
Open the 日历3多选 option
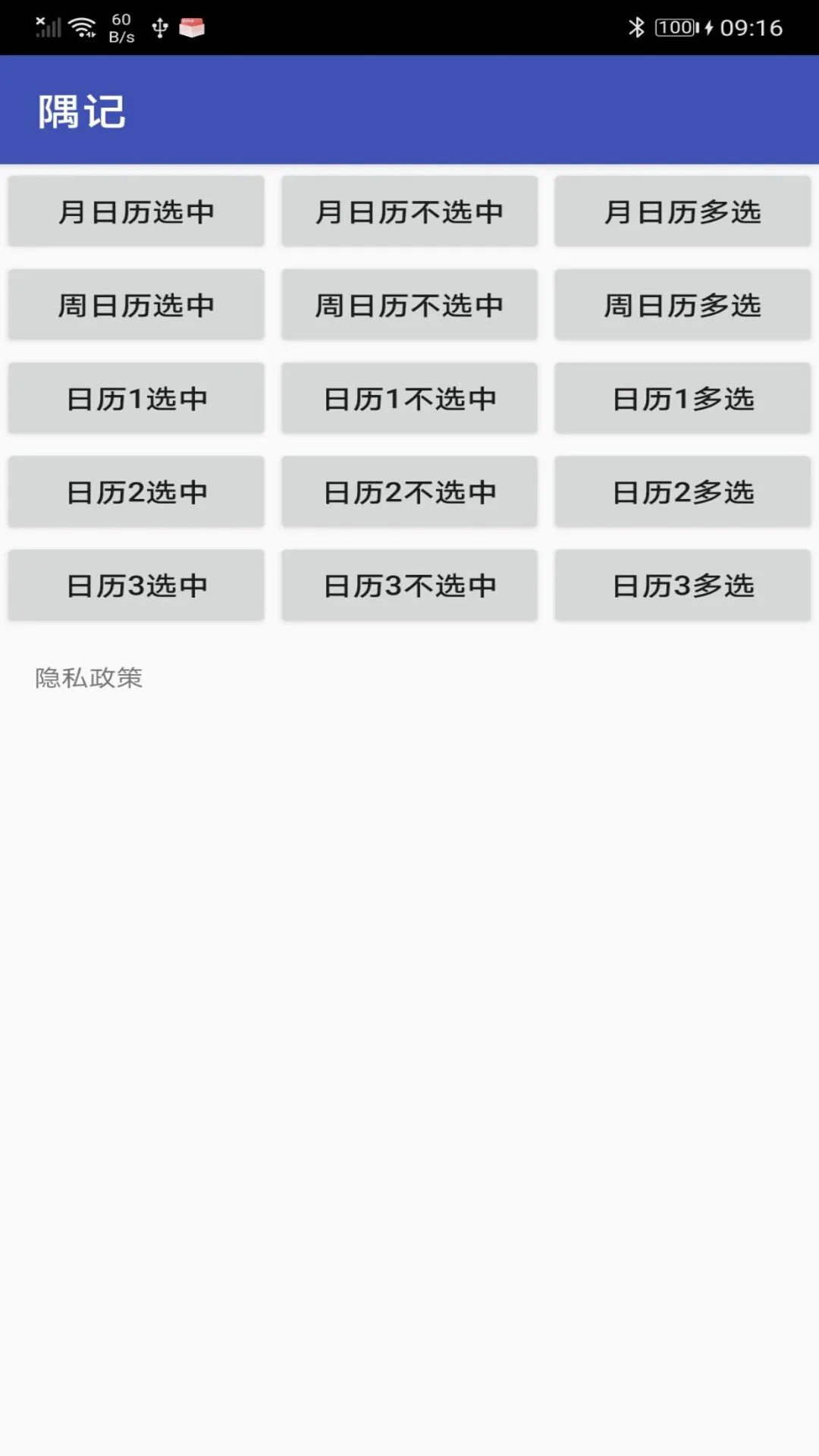[x=682, y=585]
